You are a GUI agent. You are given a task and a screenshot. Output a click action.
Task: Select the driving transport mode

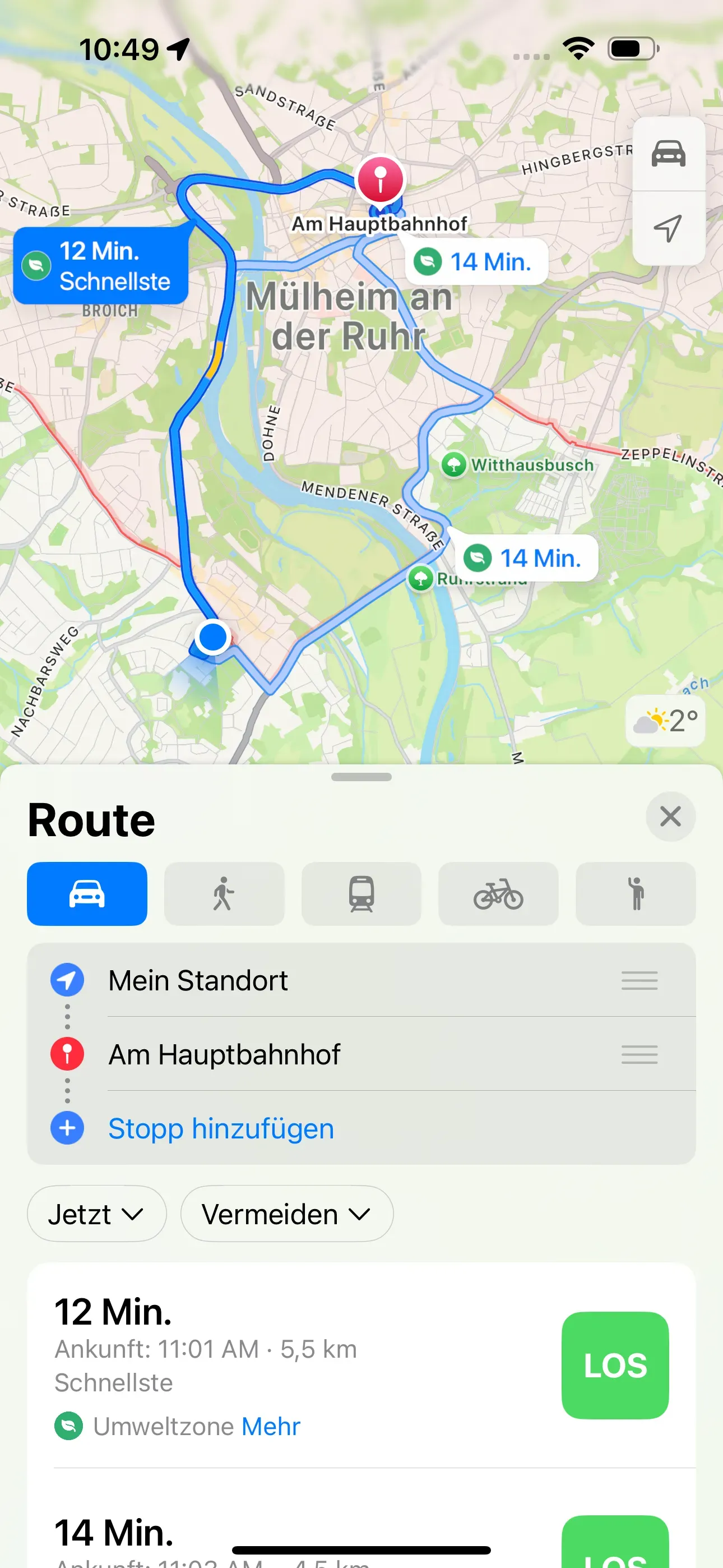(x=87, y=893)
